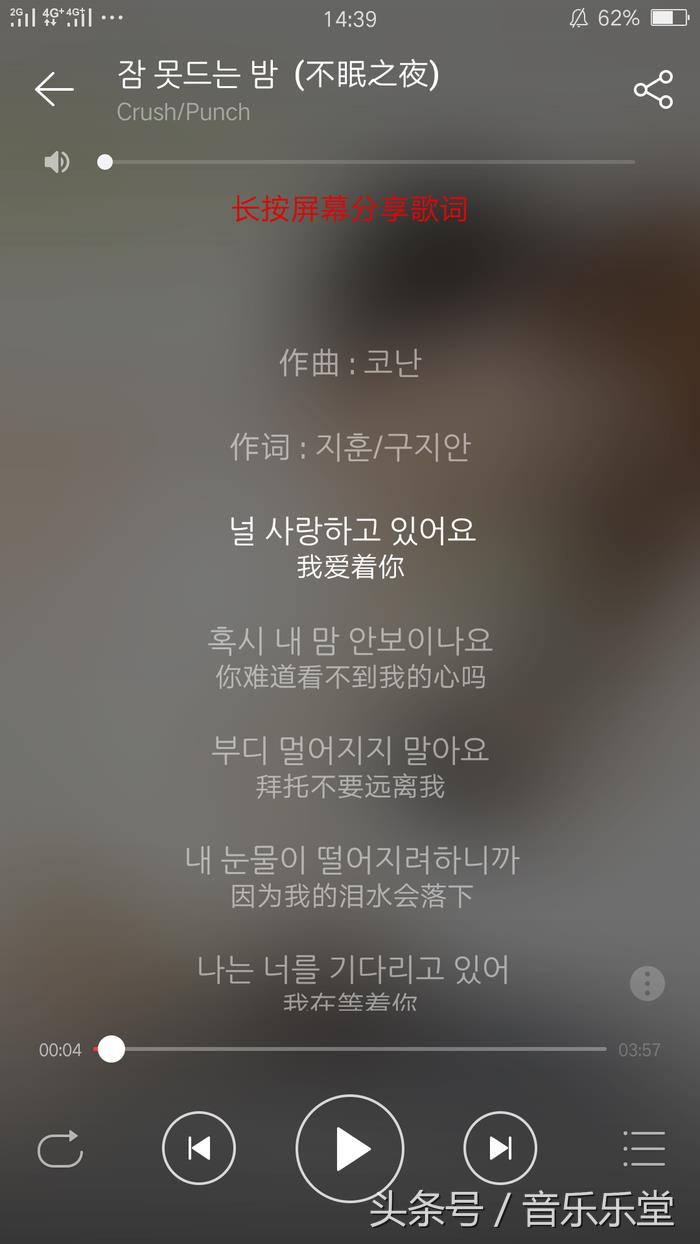Screen dimensions: 700x1244
Task: Skip to the next track
Action: (500, 1149)
